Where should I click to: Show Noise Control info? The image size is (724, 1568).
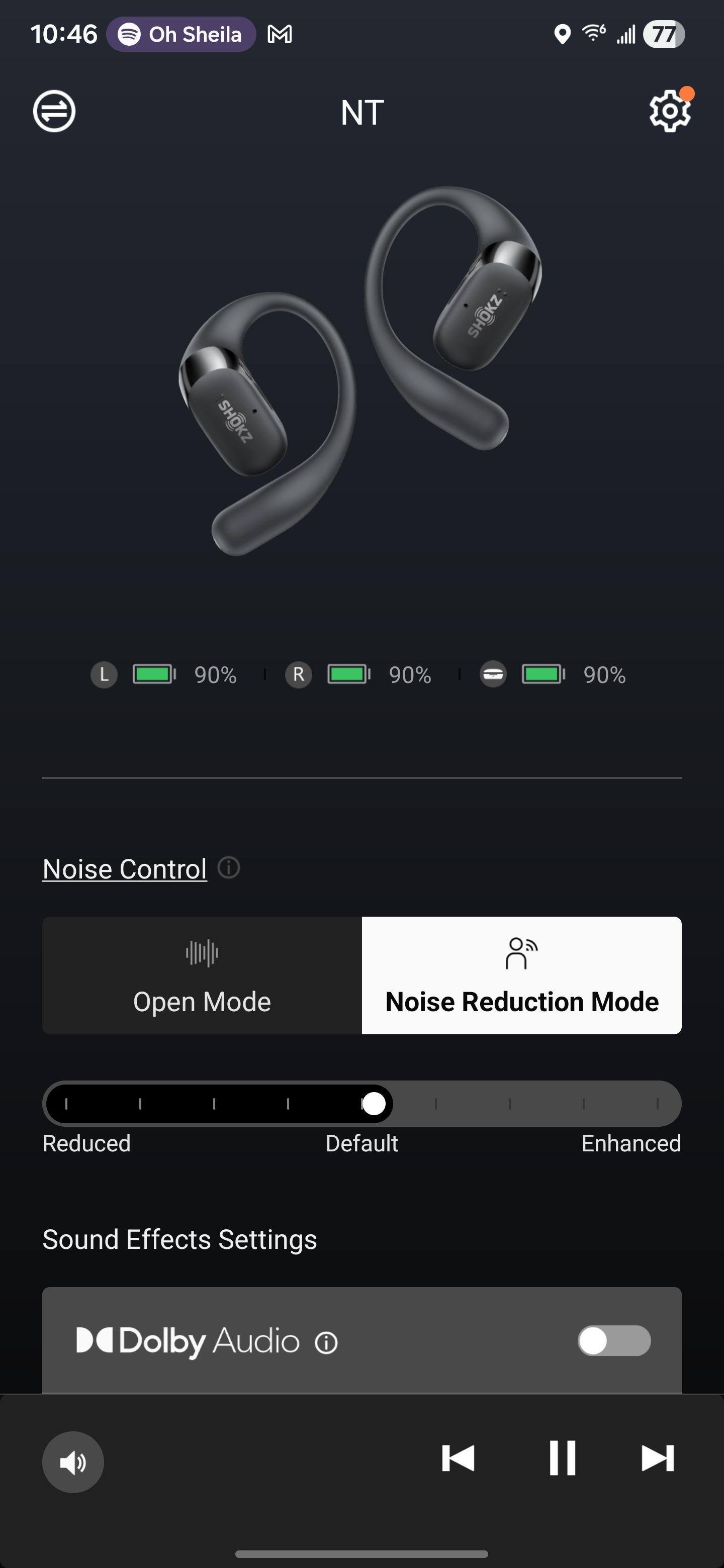[x=229, y=867]
